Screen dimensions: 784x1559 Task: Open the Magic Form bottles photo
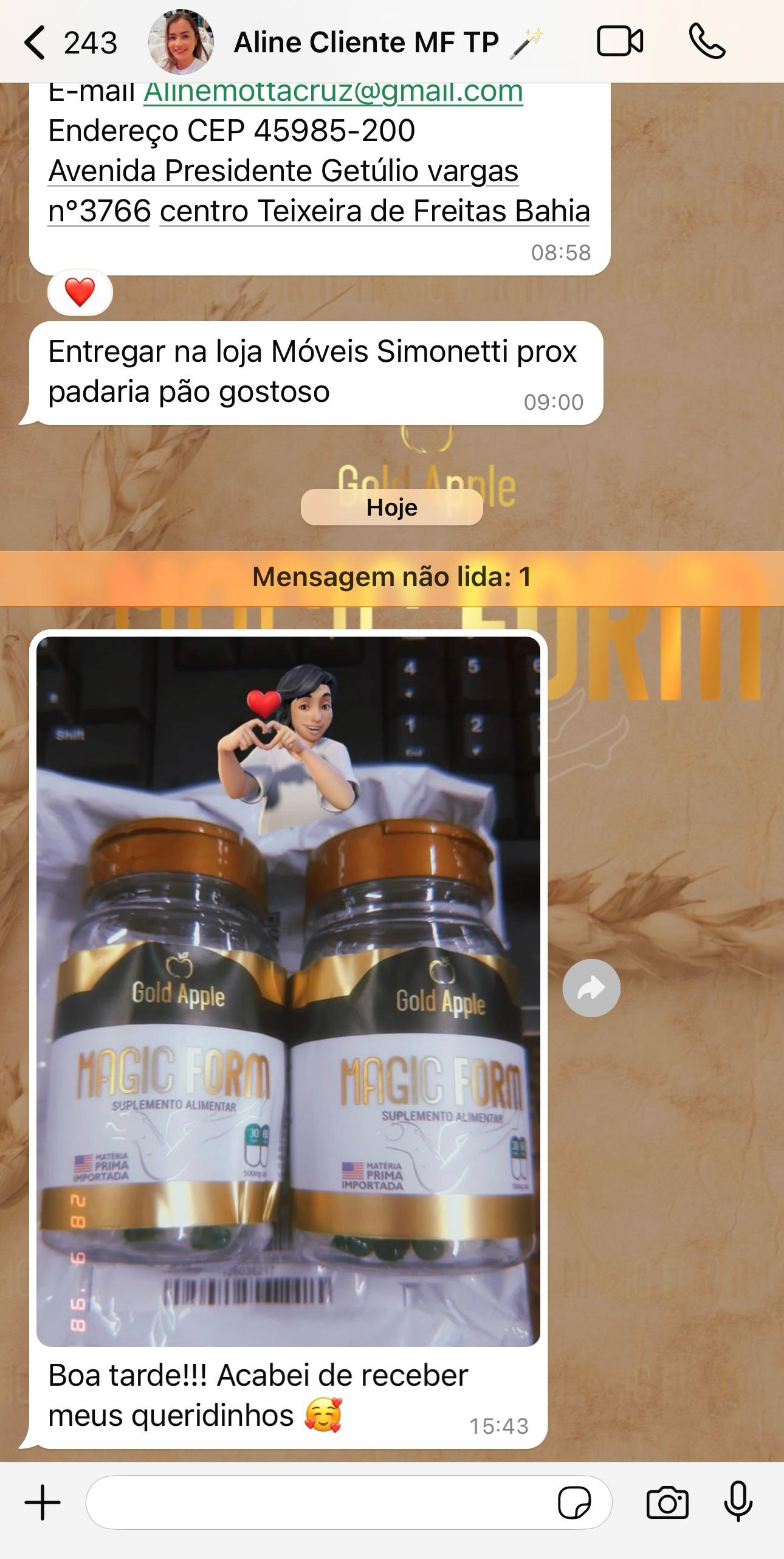click(288, 990)
